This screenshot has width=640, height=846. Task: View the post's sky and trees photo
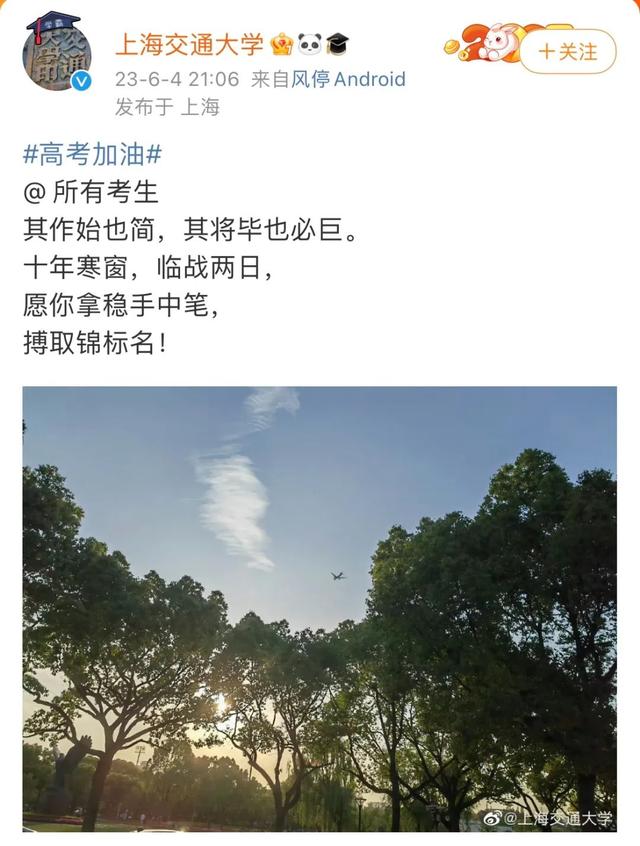coord(319,608)
